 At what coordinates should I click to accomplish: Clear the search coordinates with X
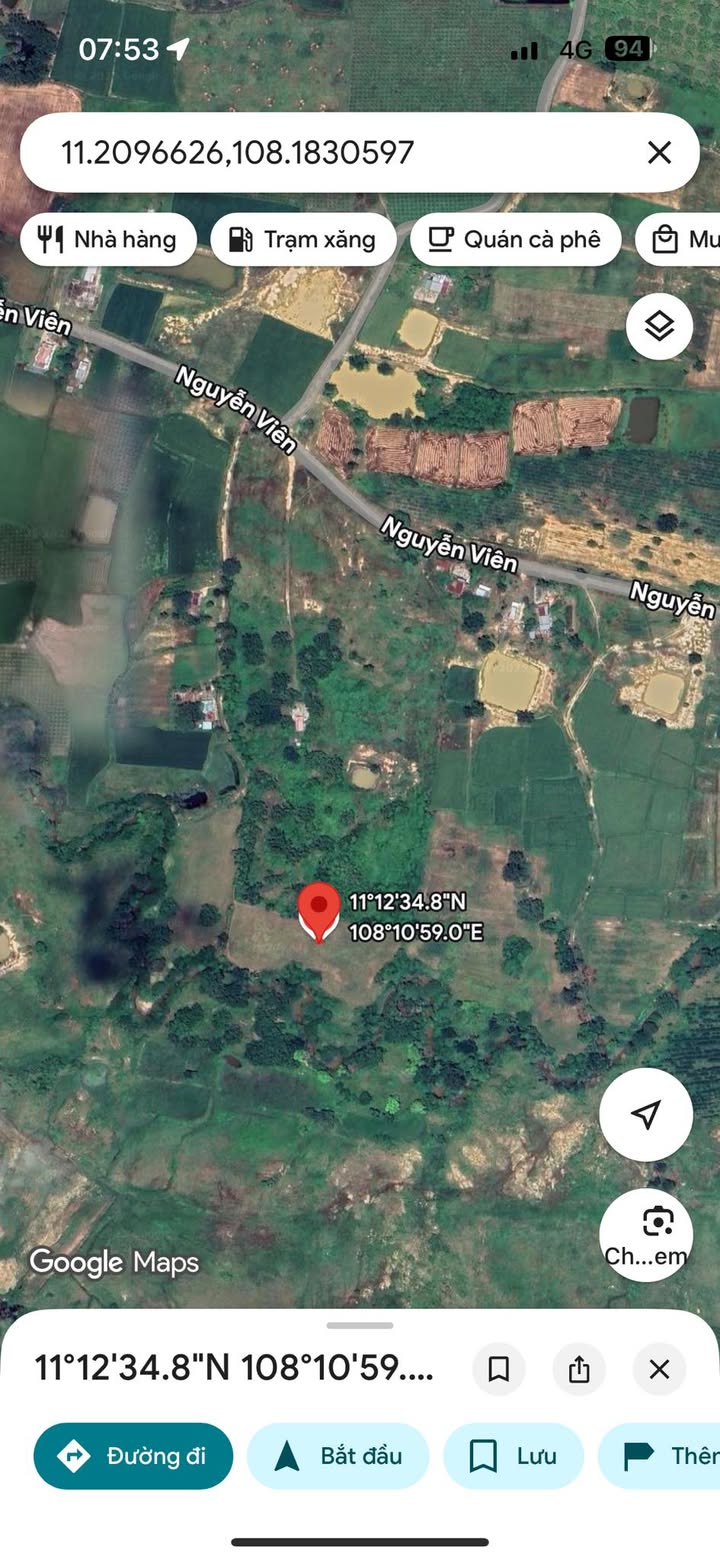click(x=659, y=153)
